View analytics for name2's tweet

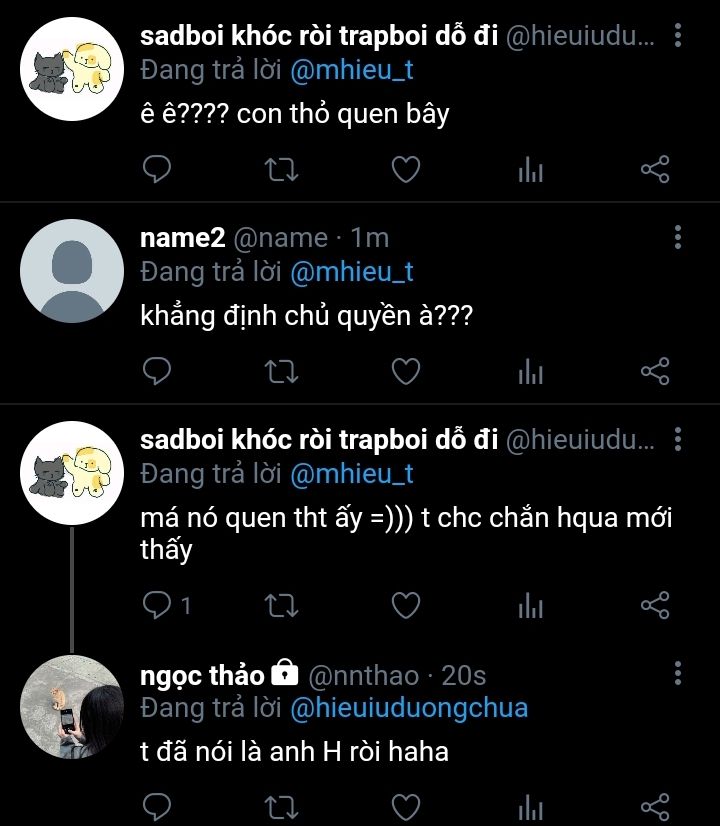[530, 372]
